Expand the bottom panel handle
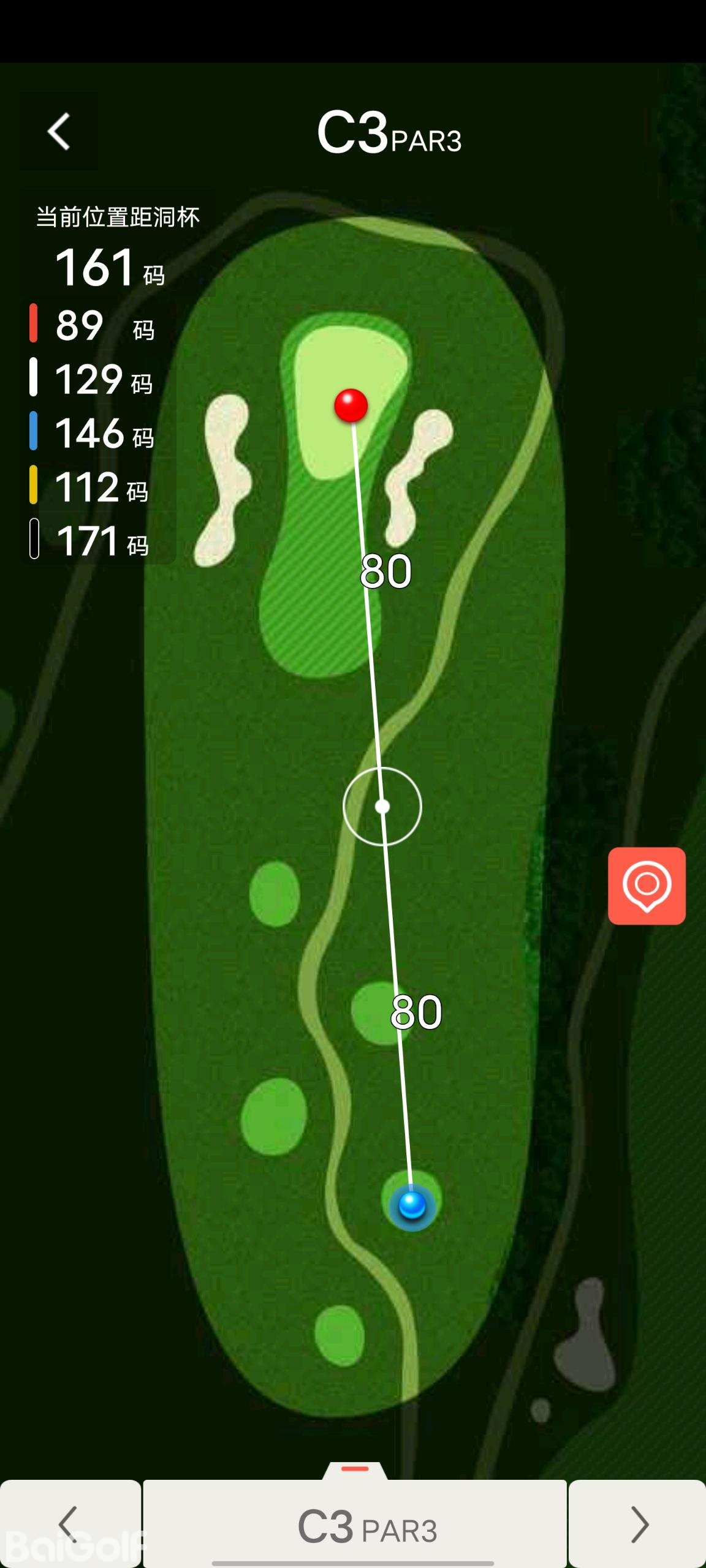 click(x=355, y=1469)
